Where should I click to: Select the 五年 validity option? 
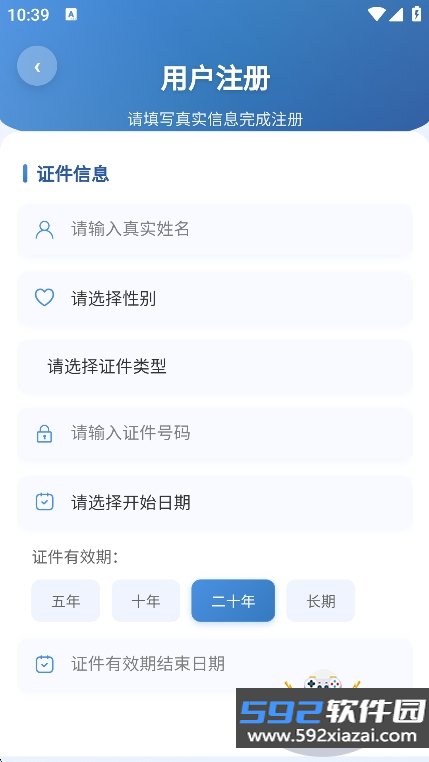[66, 601]
